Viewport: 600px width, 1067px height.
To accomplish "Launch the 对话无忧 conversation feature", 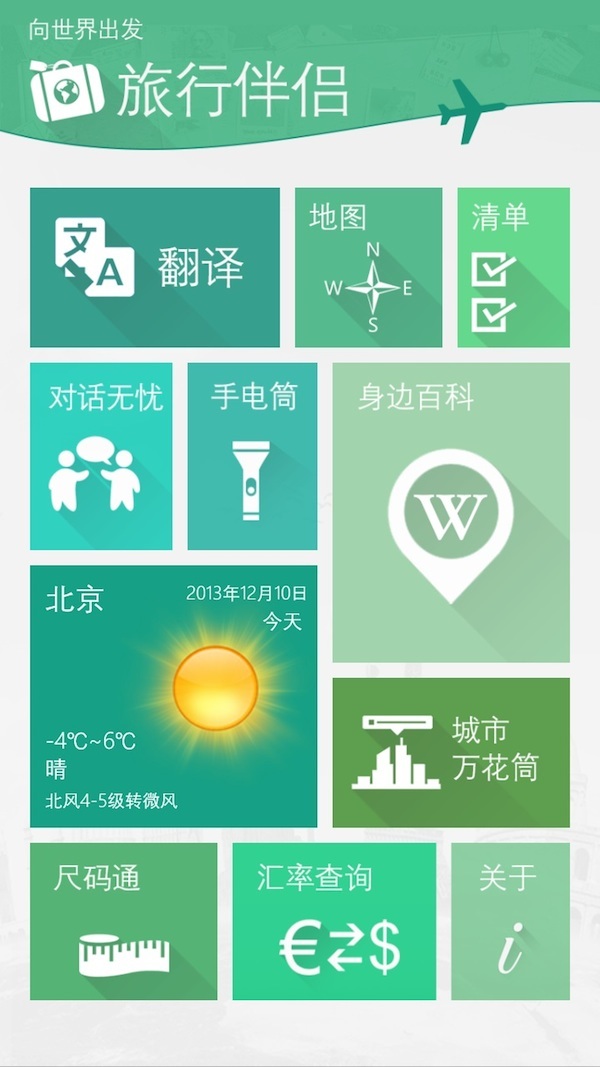I will coord(101,456).
